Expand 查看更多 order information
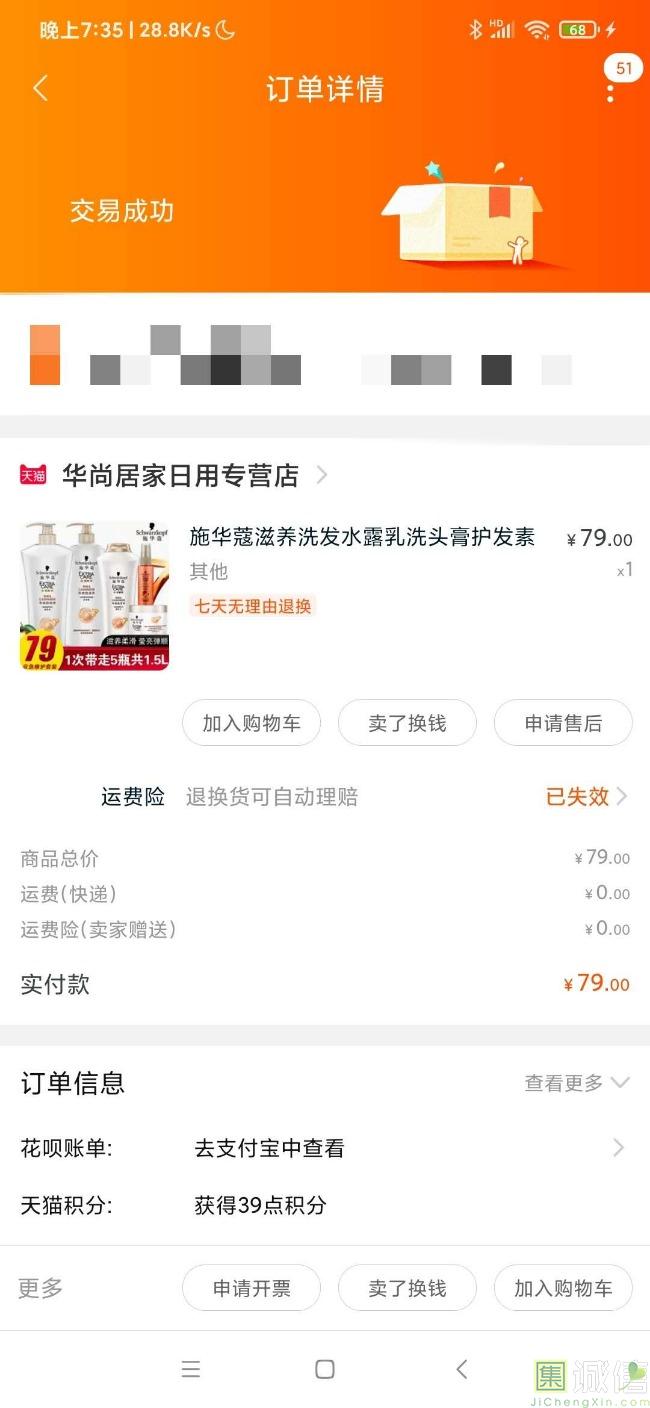Screen dimensions: 650x1408 tap(577, 1083)
